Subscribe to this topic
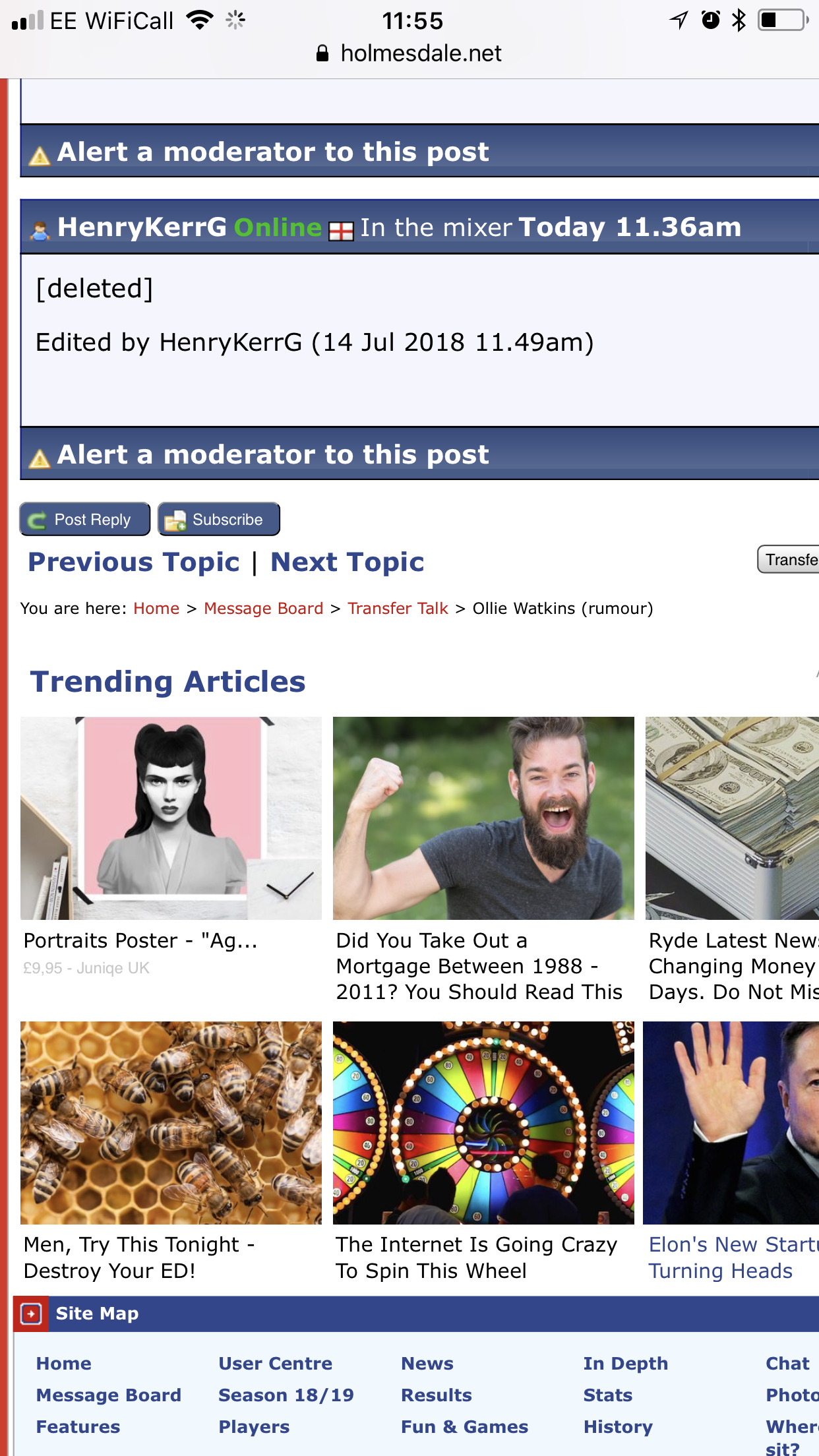The height and width of the screenshot is (1456, 819). tap(219, 520)
